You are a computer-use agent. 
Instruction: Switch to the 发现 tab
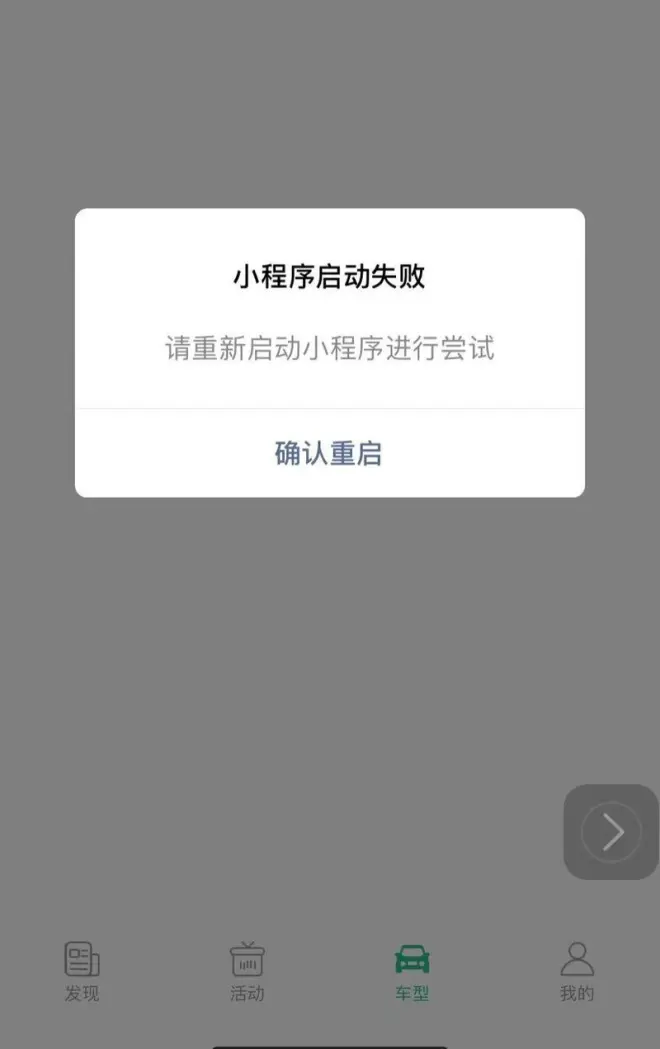point(82,971)
